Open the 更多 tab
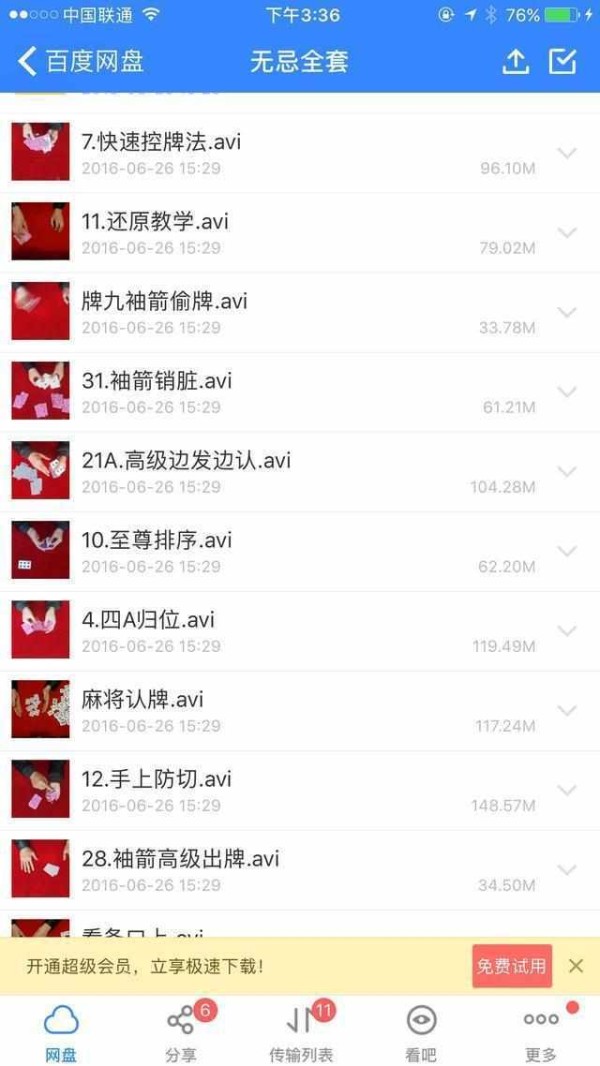 541,1032
